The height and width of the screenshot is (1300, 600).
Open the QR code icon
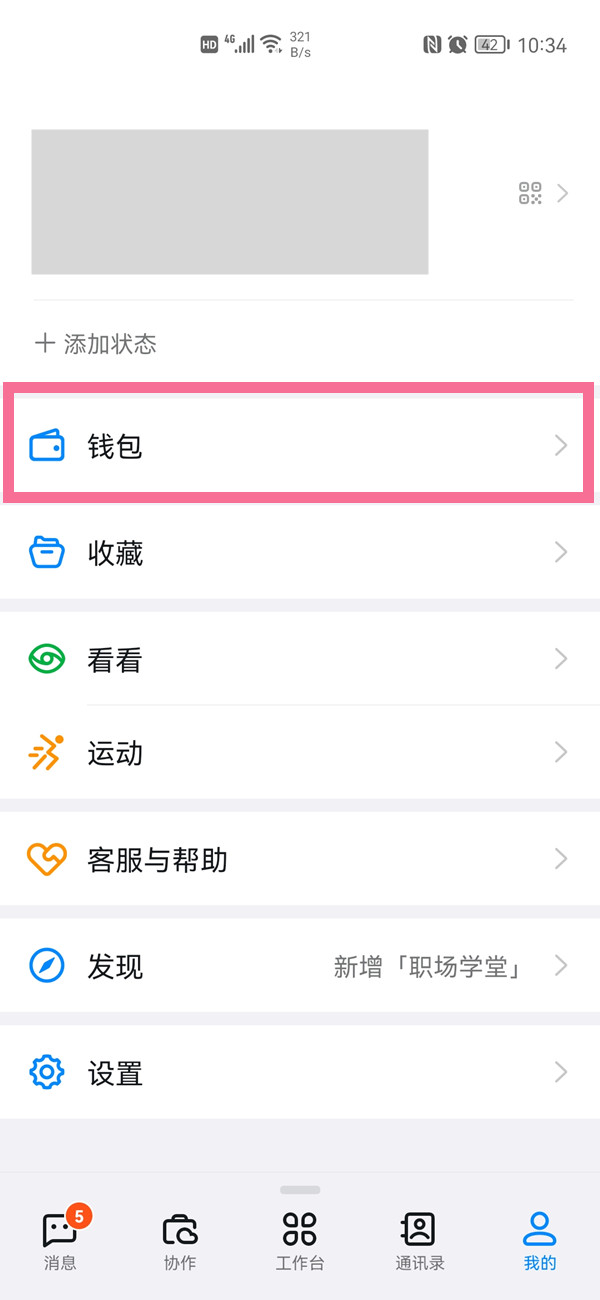[530, 193]
